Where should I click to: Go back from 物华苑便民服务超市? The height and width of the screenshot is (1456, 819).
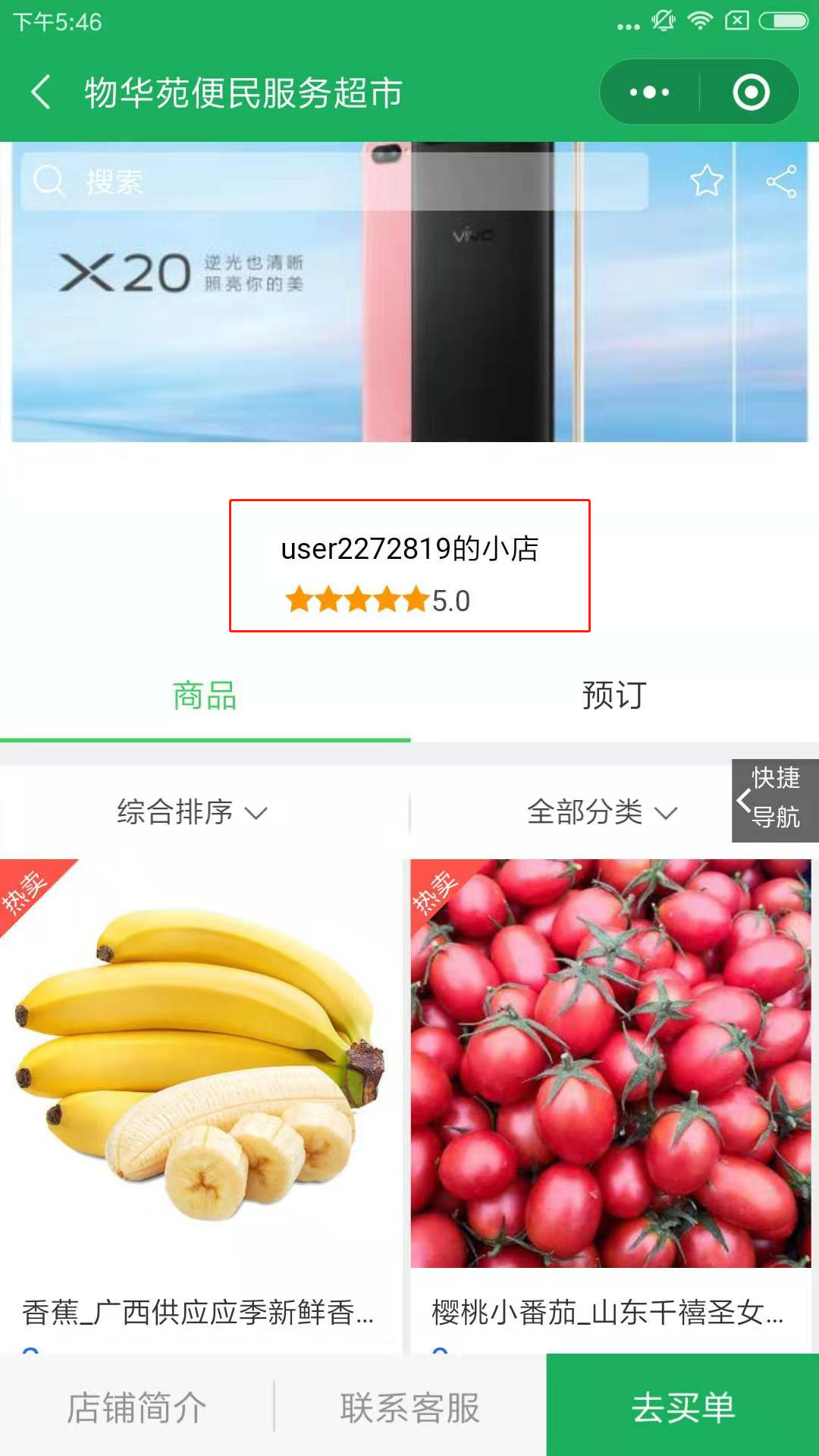42,93
